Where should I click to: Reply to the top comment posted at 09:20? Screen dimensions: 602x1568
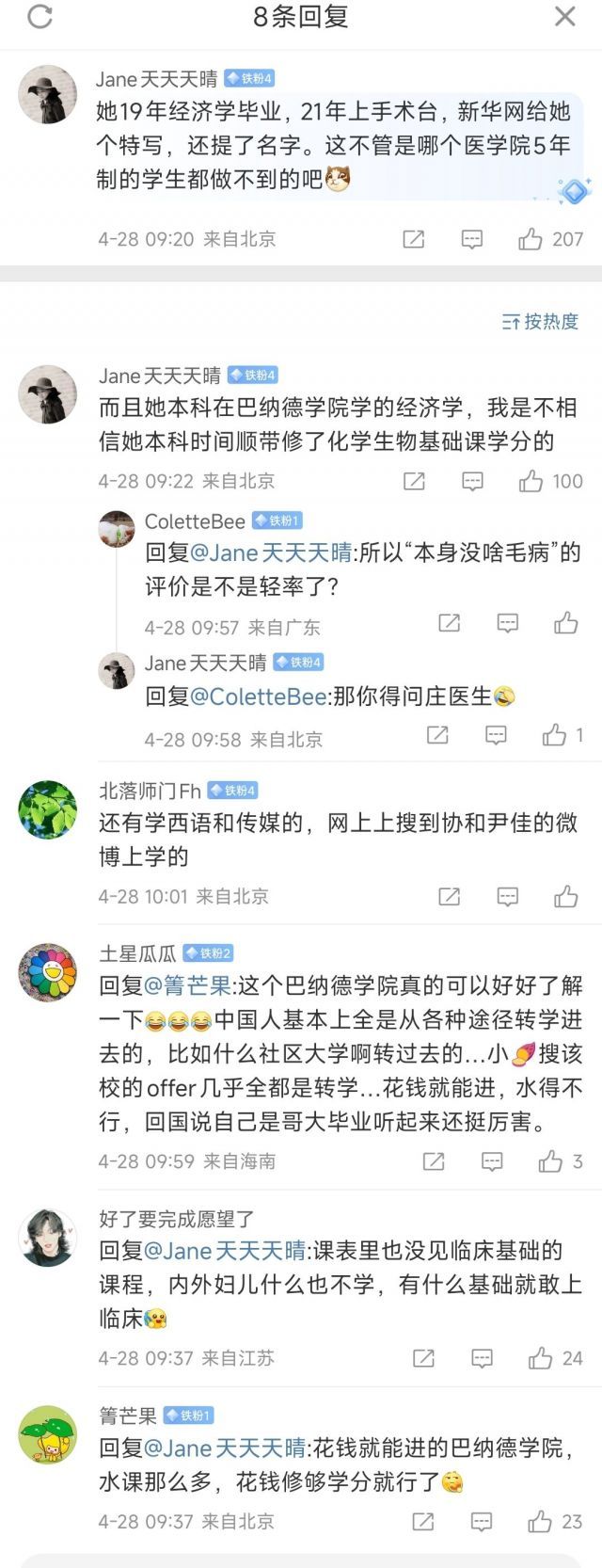(472, 239)
